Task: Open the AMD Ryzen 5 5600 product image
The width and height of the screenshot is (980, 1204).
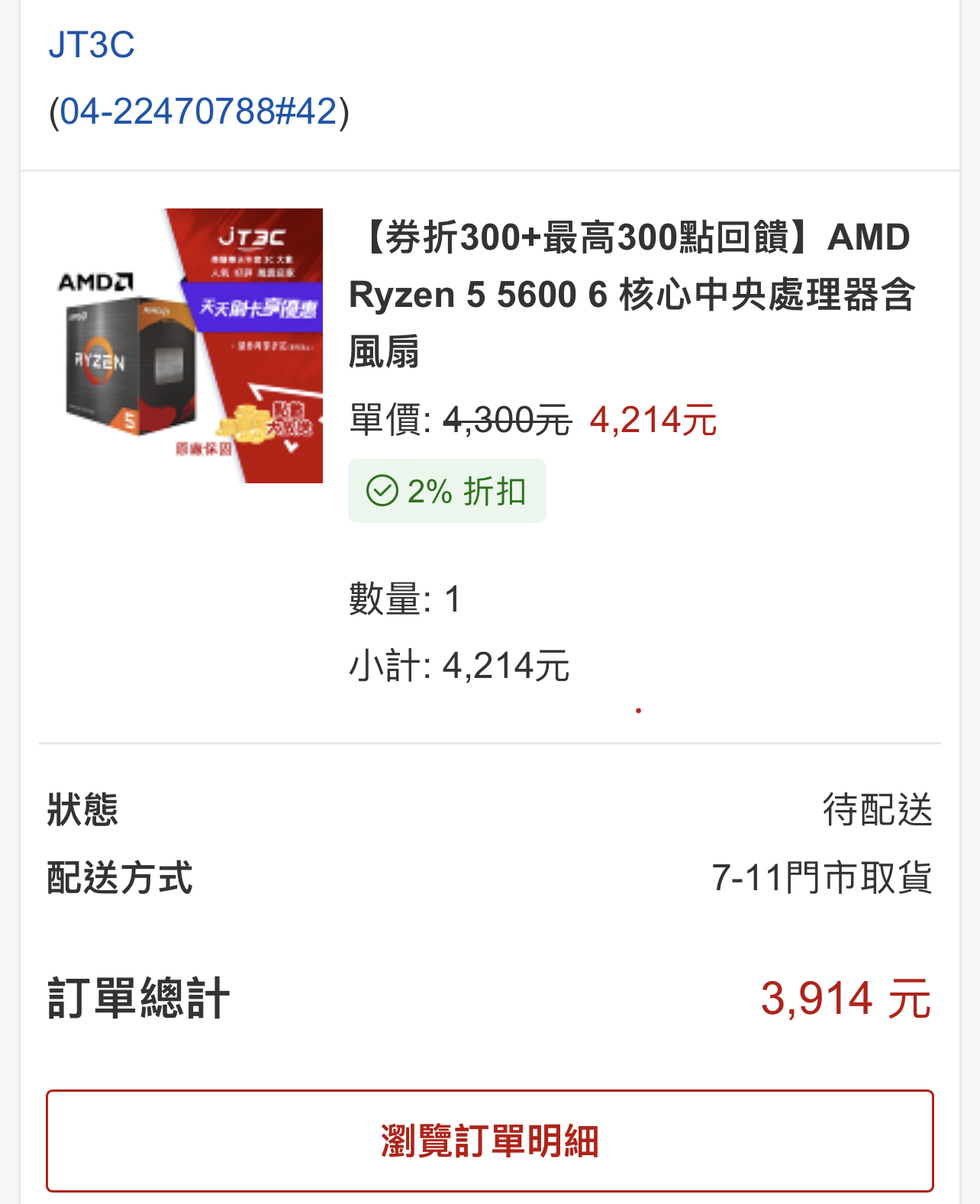Action: (190, 345)
